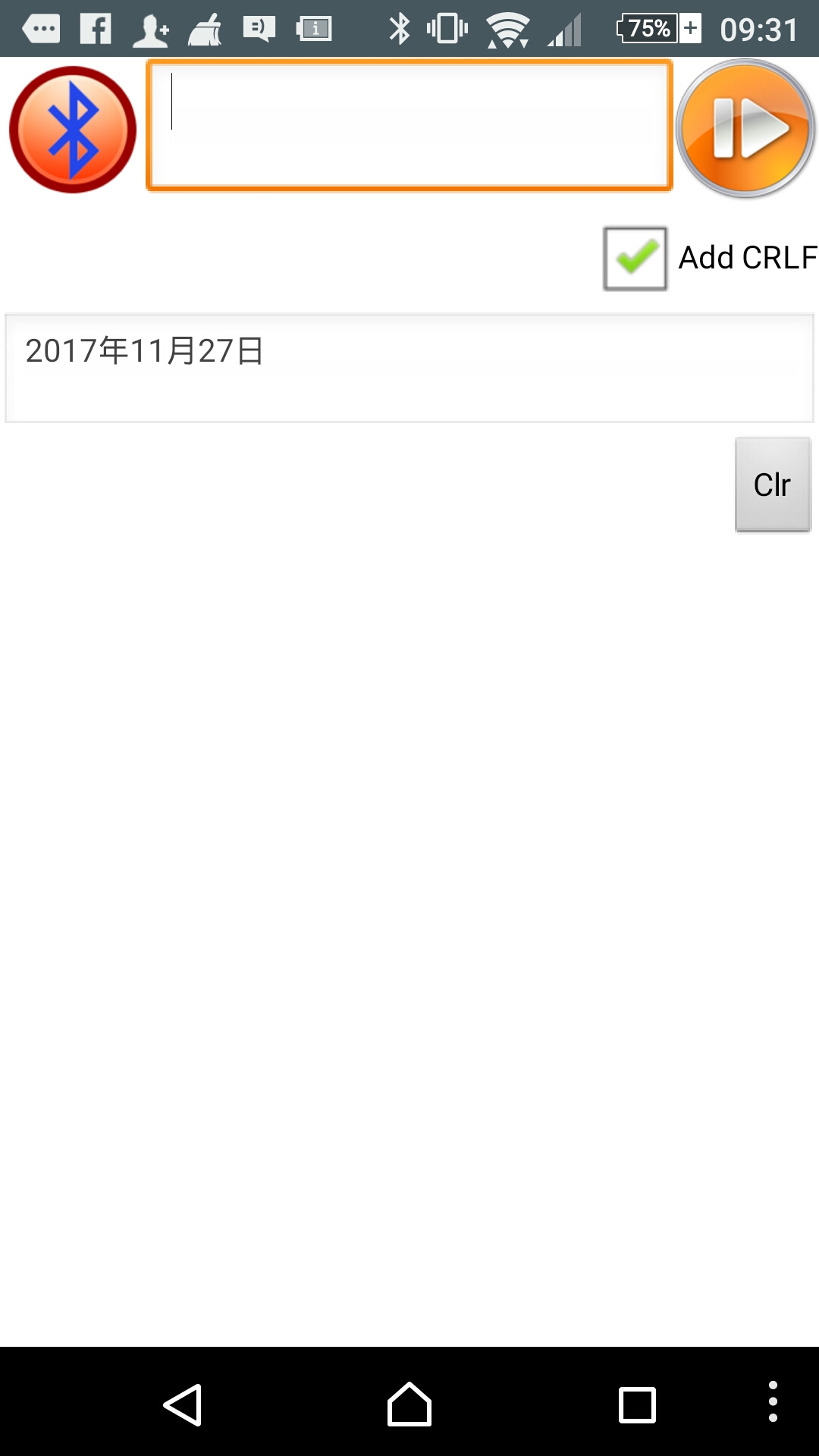This screenshot has width=819, height=1456.
Task: Tap the orange send arrow button
Action: (745, 128)
